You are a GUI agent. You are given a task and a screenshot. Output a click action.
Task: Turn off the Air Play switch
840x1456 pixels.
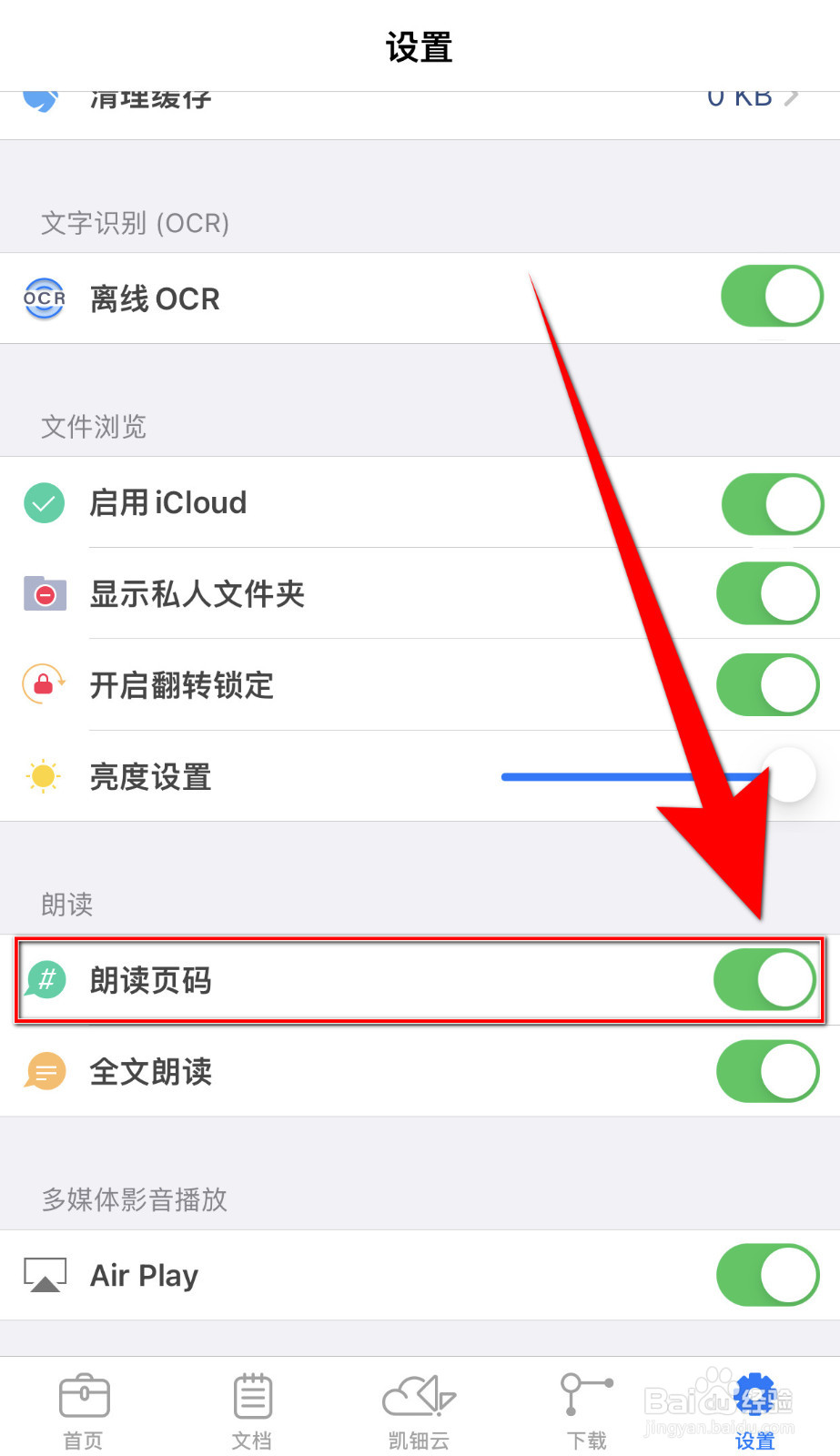767,1275
